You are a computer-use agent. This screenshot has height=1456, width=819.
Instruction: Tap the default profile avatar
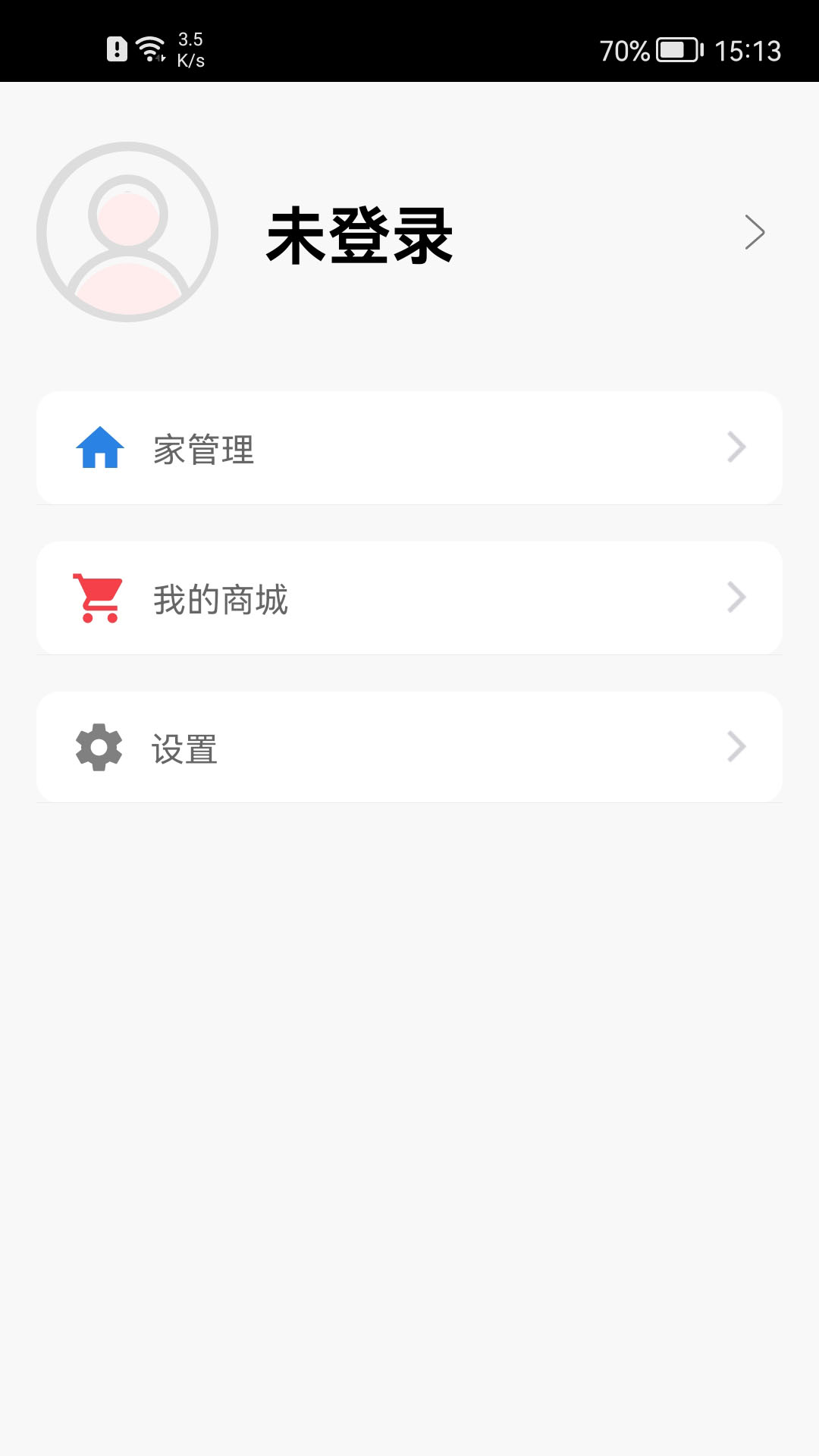(127, 232)
